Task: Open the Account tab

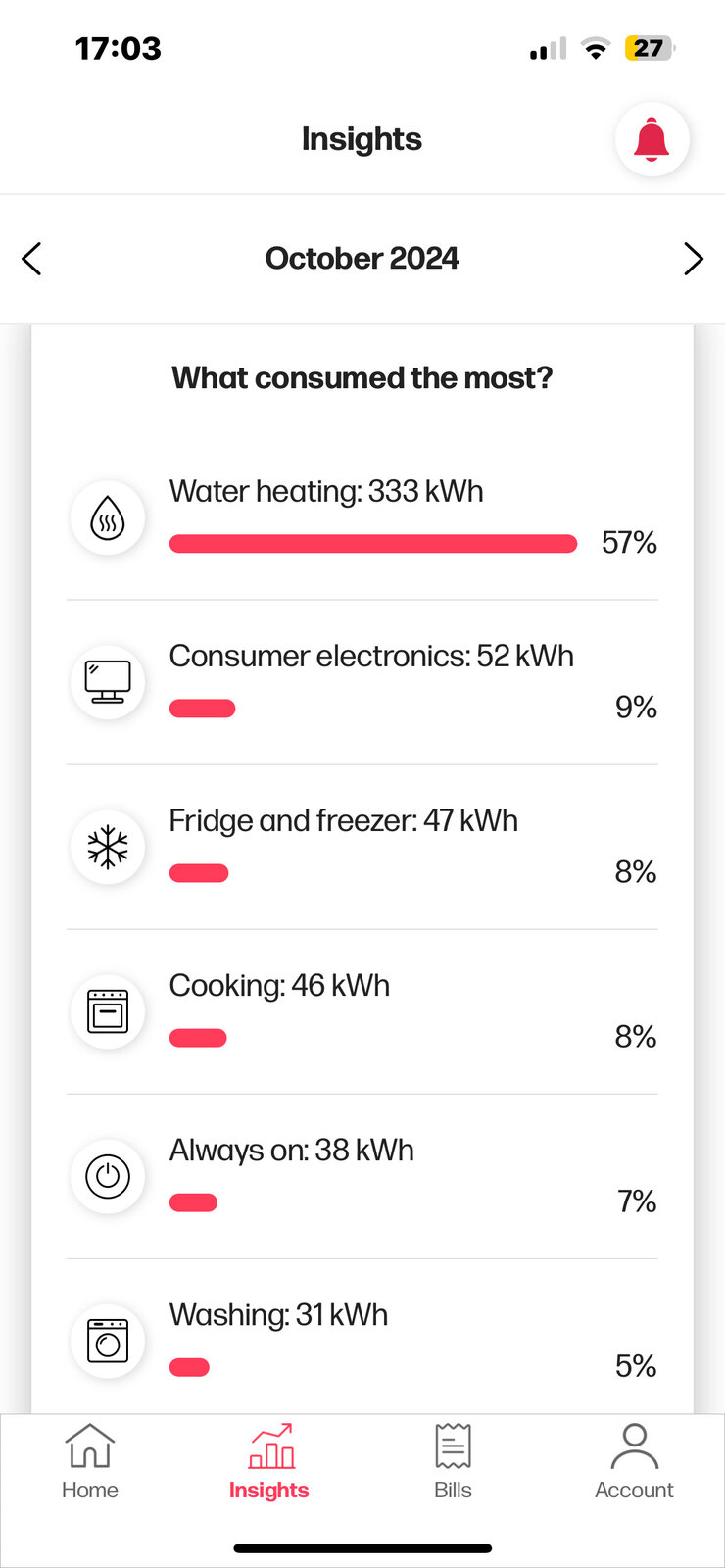Action: (x=634, y=1462)
